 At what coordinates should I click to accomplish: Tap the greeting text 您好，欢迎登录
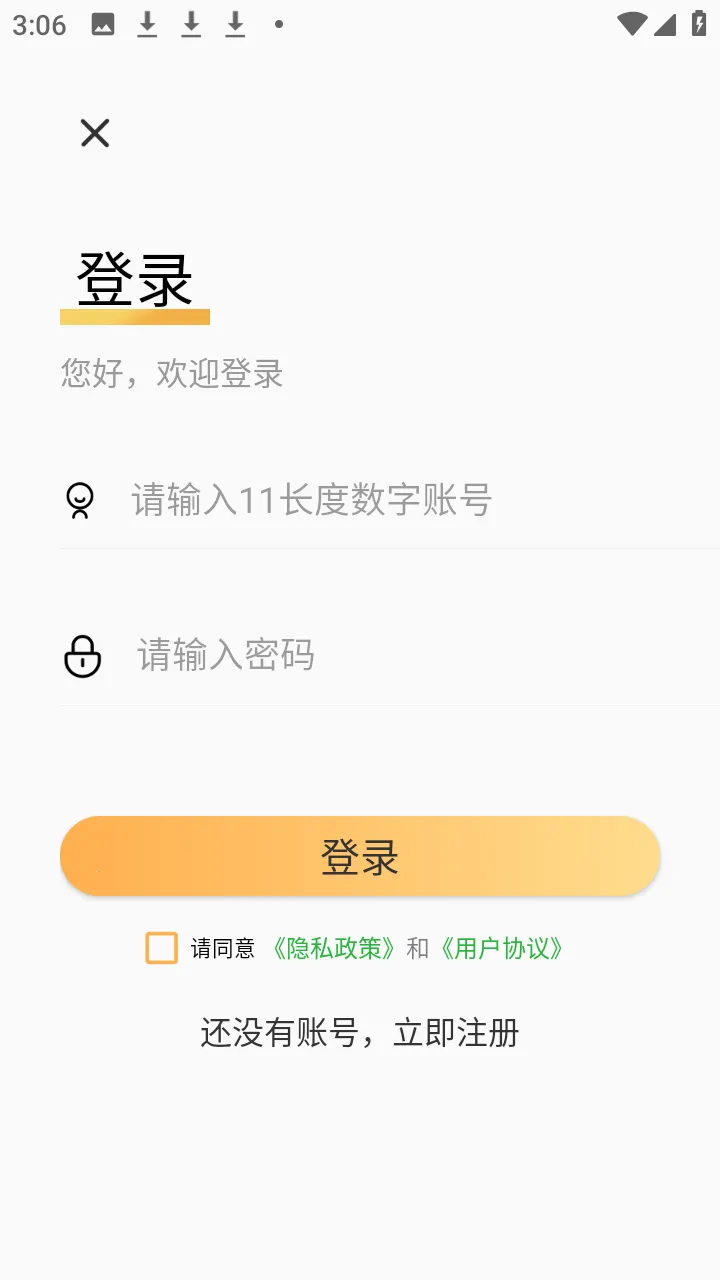pyautogui.click(x=172, y=372)
